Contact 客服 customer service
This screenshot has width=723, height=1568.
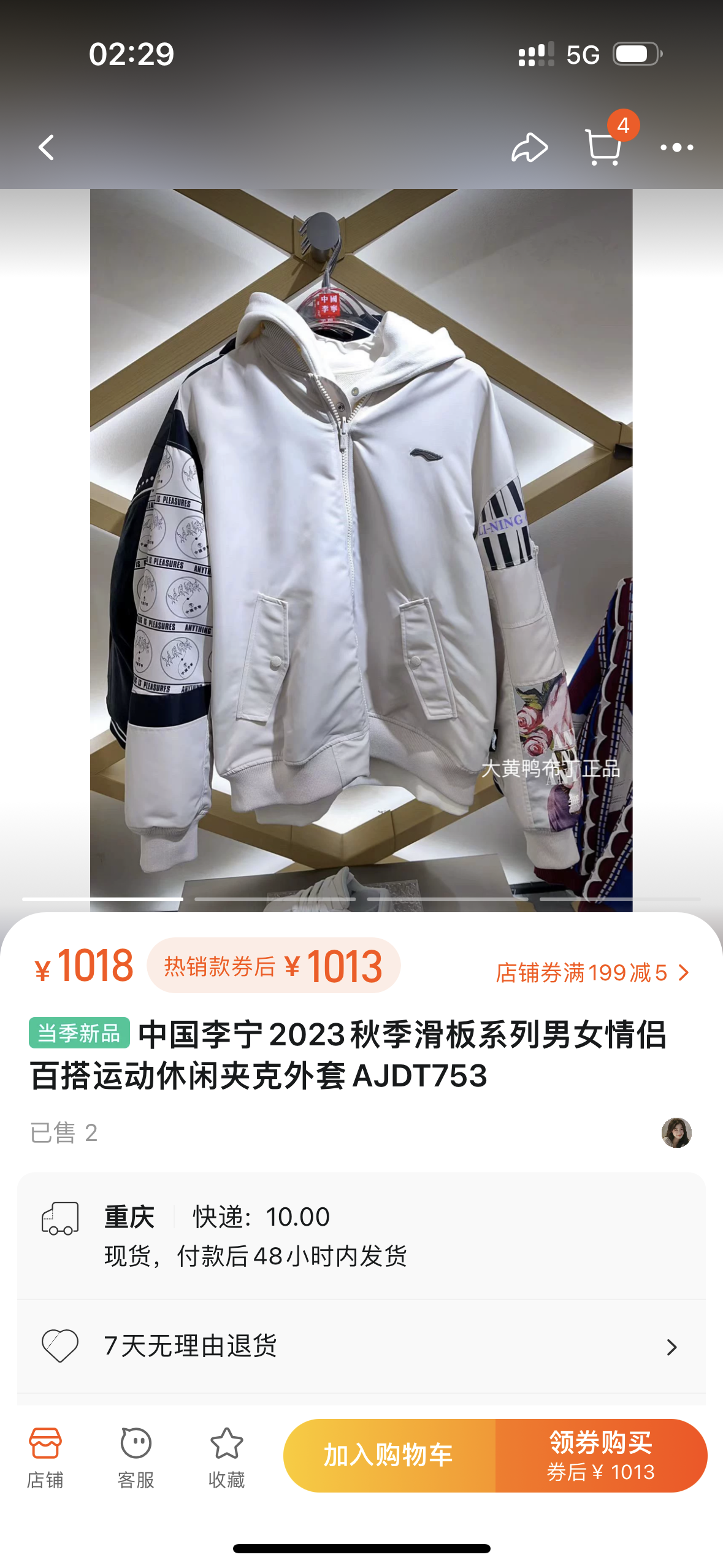(136, 1458)
